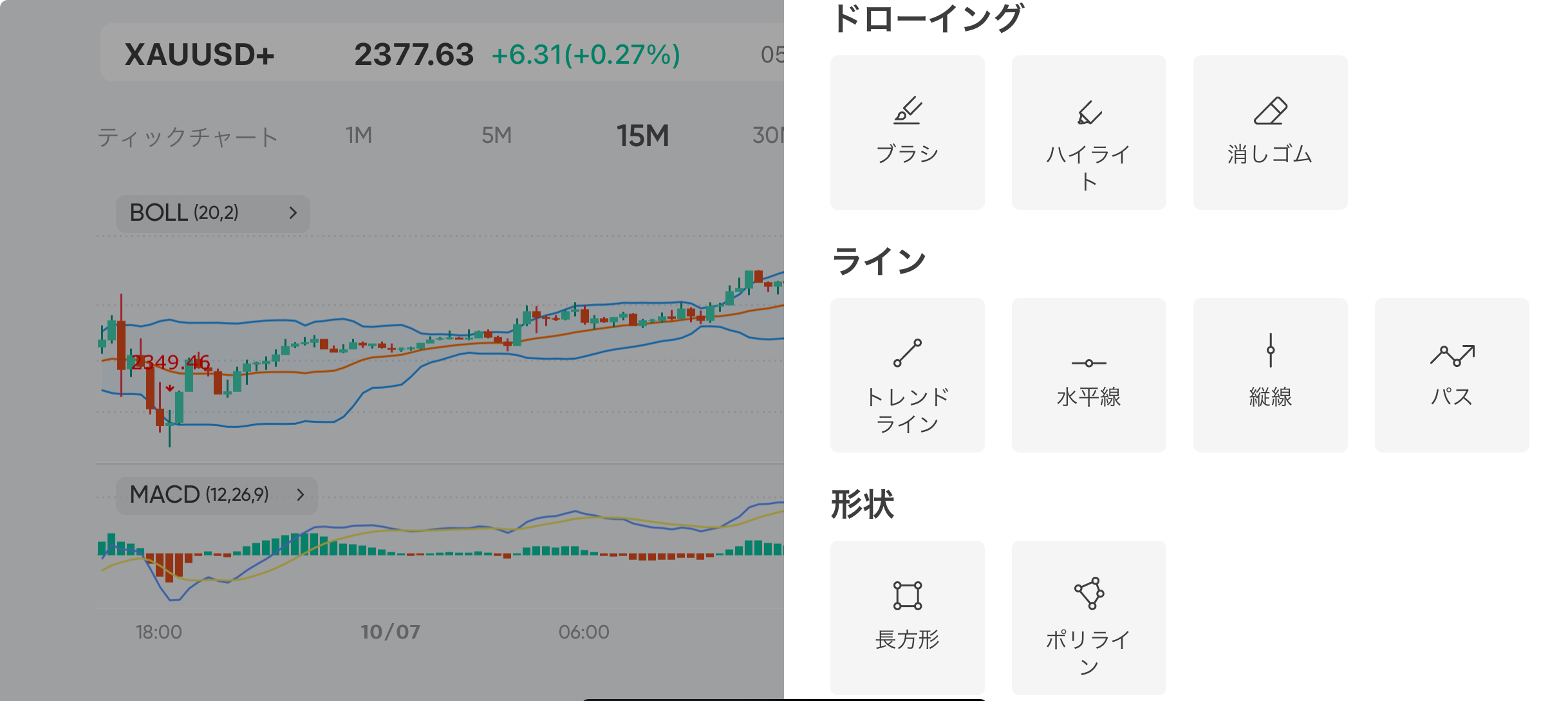1568x701 pixels.
Task: Activate the 消しゴム eraser tool
Action: click(1270, 132)
